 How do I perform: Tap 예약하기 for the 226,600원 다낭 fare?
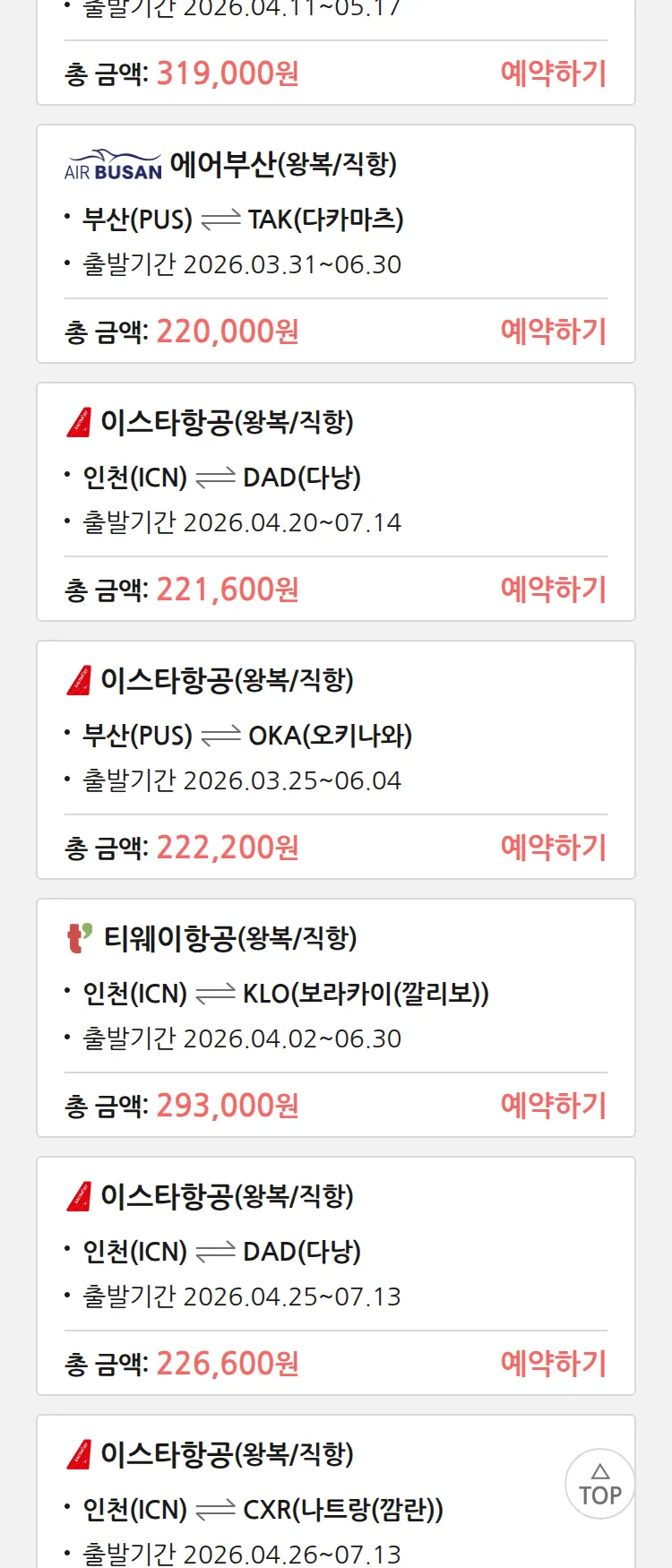pyautogui.click(x=553, y=1364)
